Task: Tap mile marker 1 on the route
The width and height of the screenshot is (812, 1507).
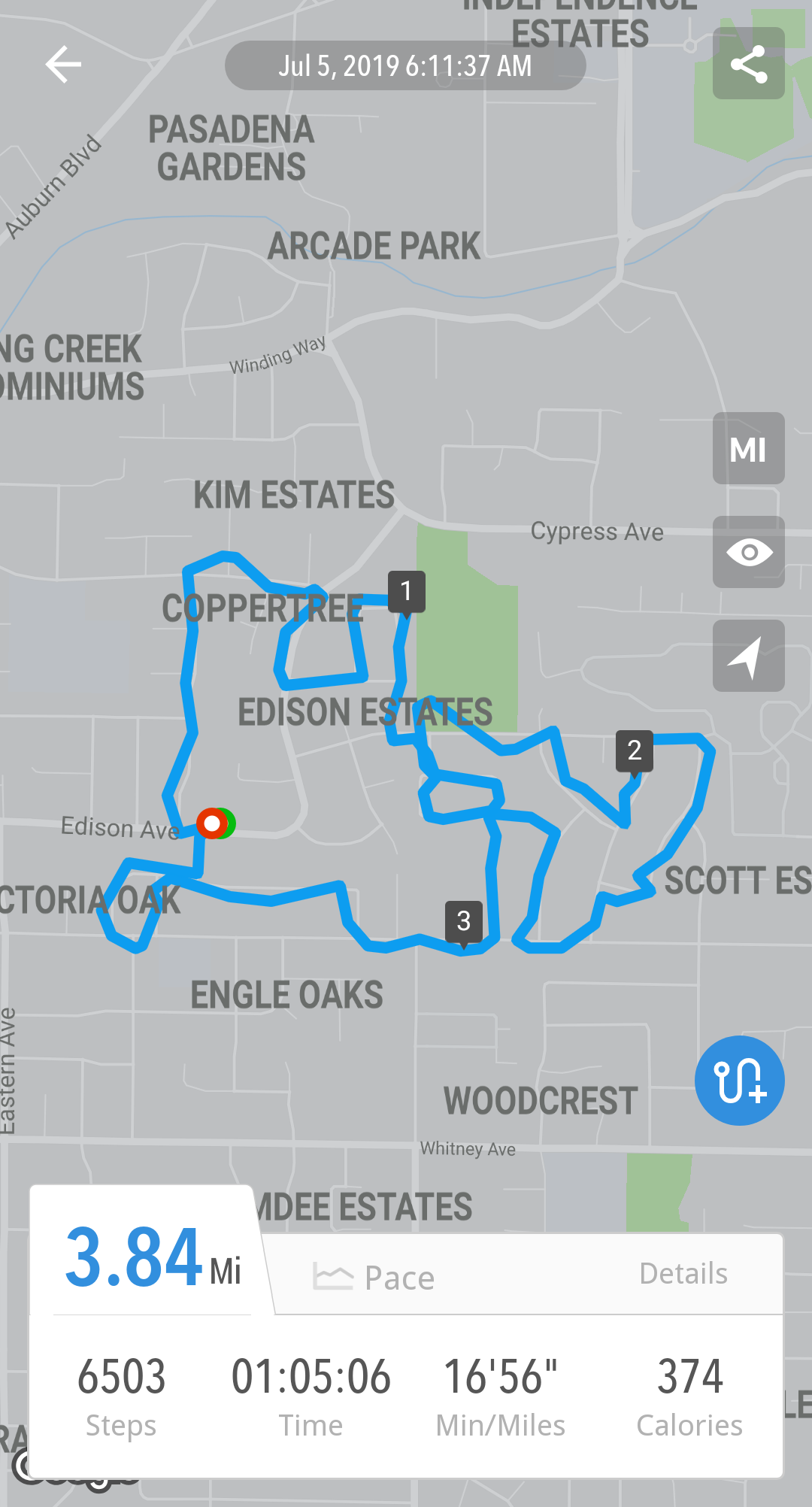Action: click(406, 592)
